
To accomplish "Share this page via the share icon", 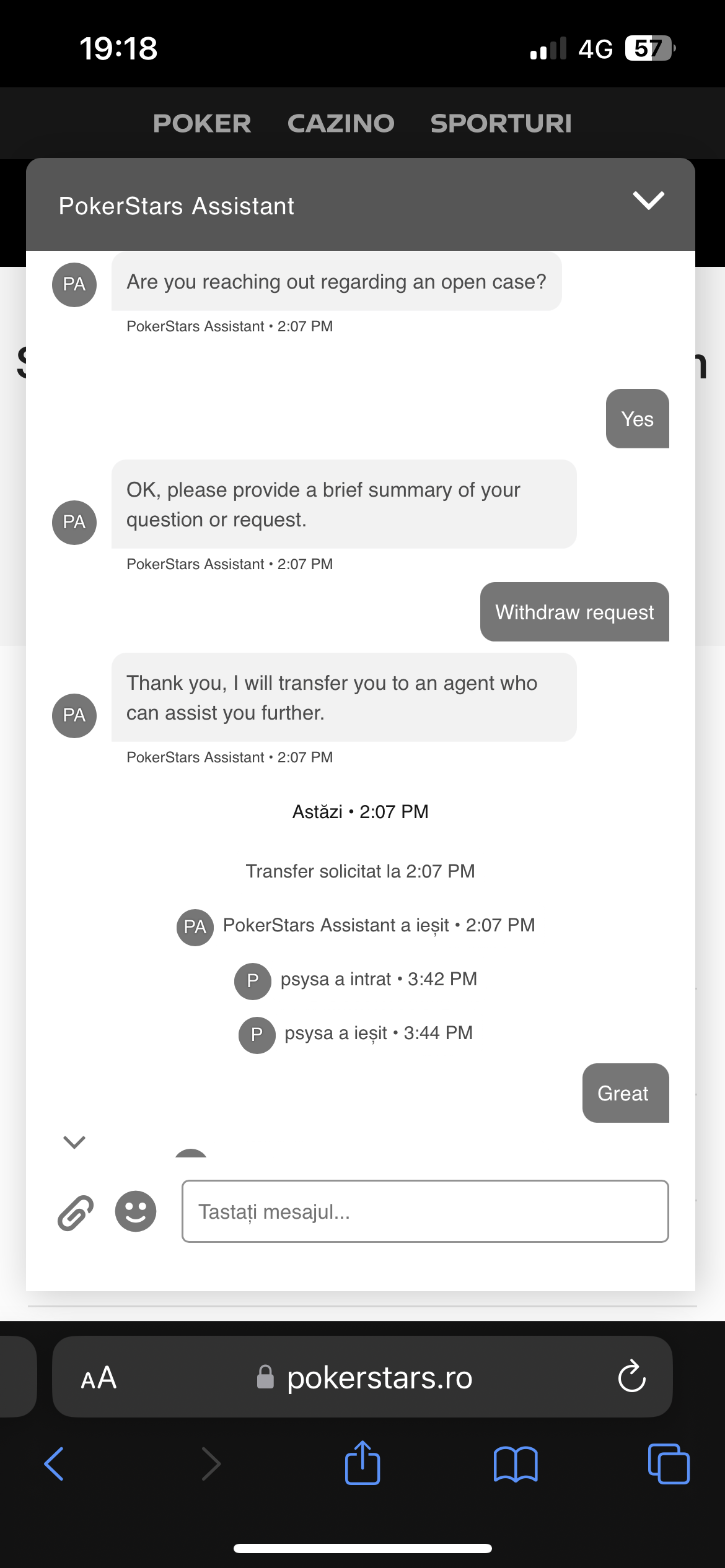I will pos(362,1463).
